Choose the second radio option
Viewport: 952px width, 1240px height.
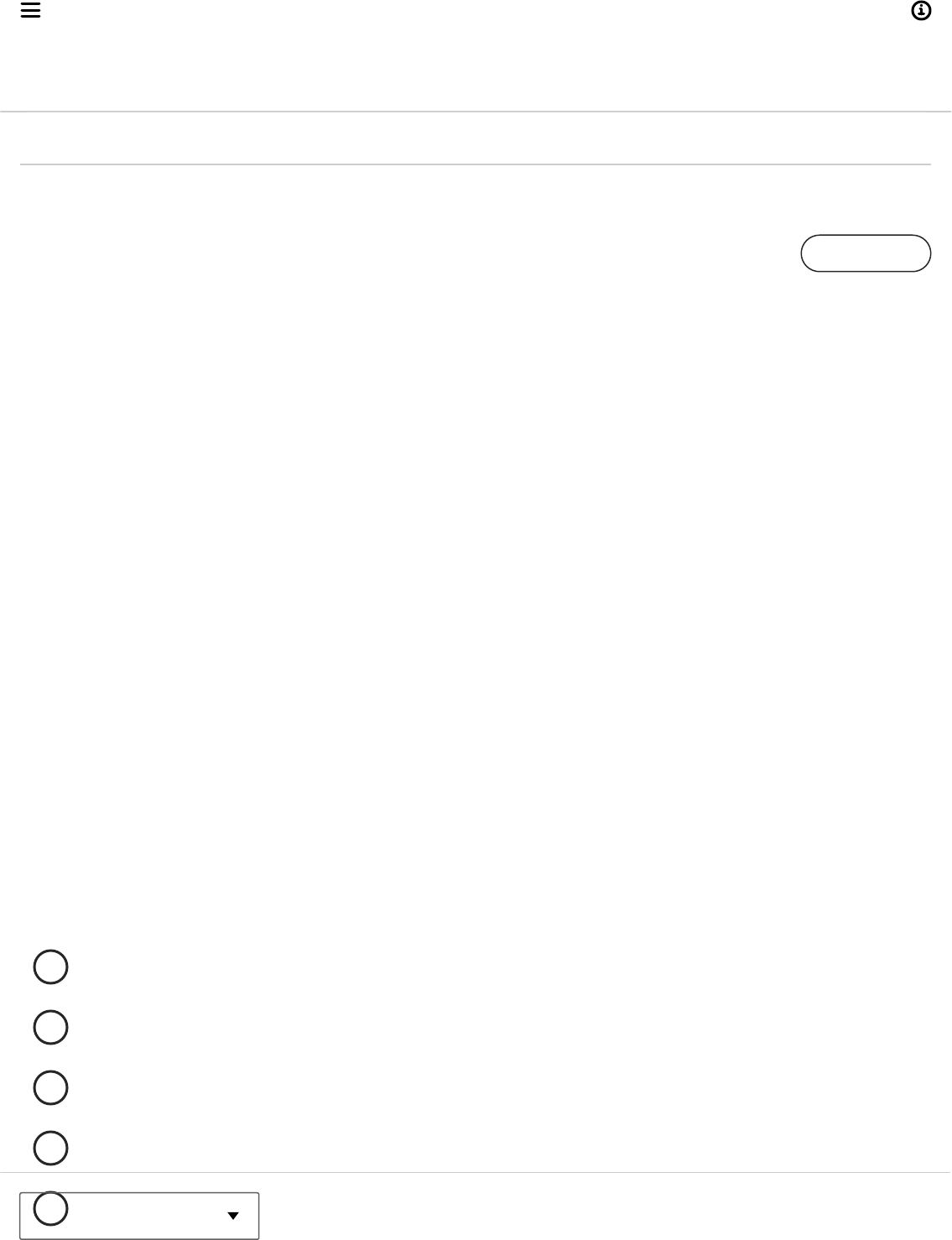[x=50, y=1028]
